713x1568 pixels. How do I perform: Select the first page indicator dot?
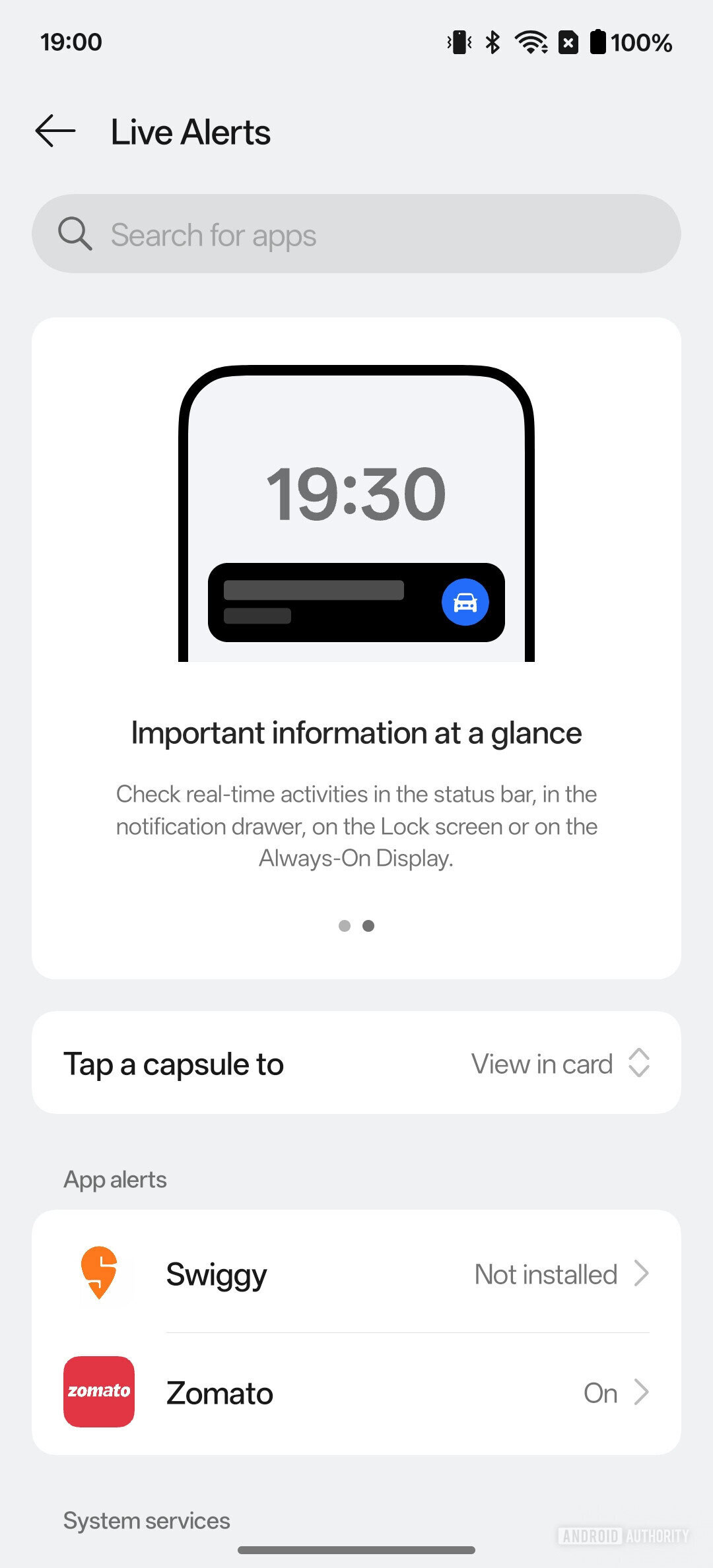(344, 926)
